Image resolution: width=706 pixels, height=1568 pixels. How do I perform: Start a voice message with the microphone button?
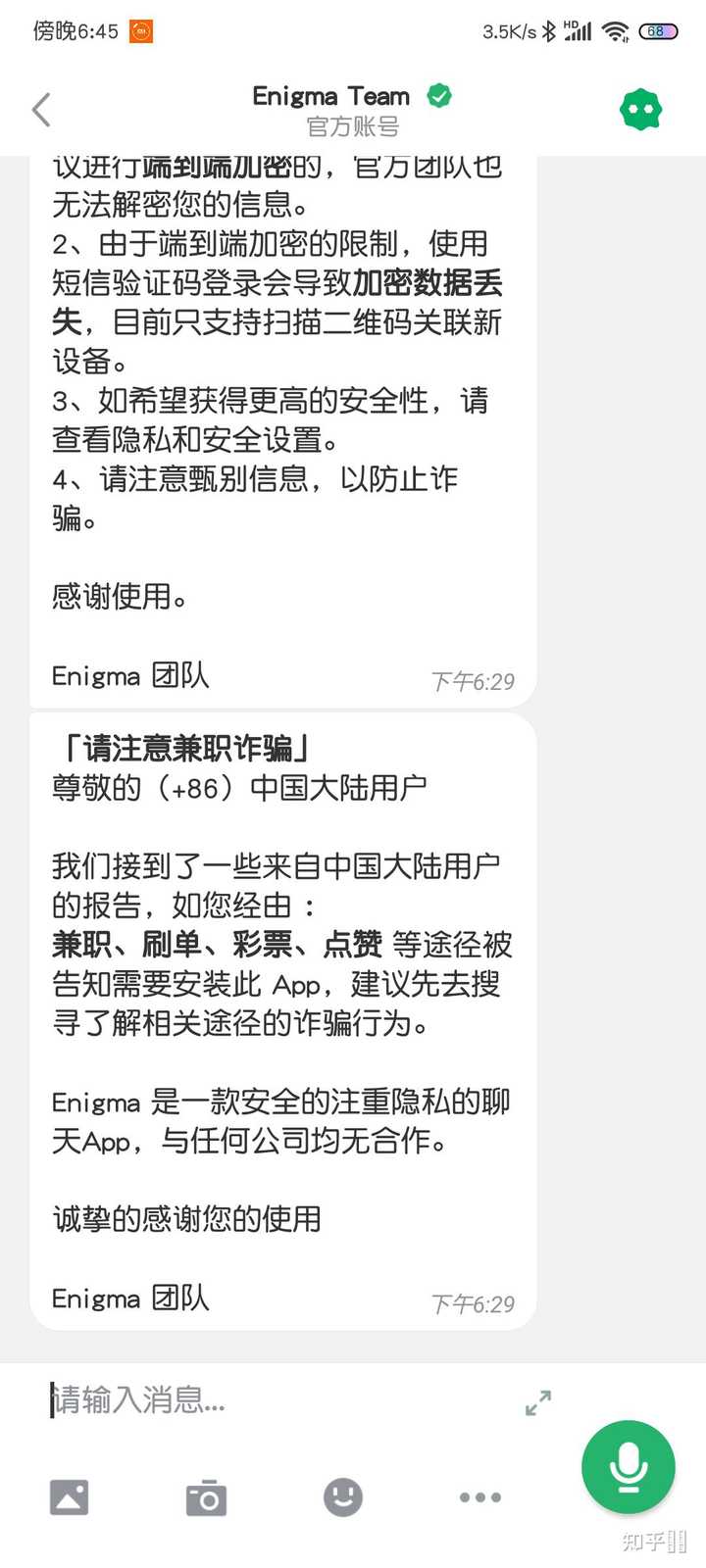coord(628,1467)
